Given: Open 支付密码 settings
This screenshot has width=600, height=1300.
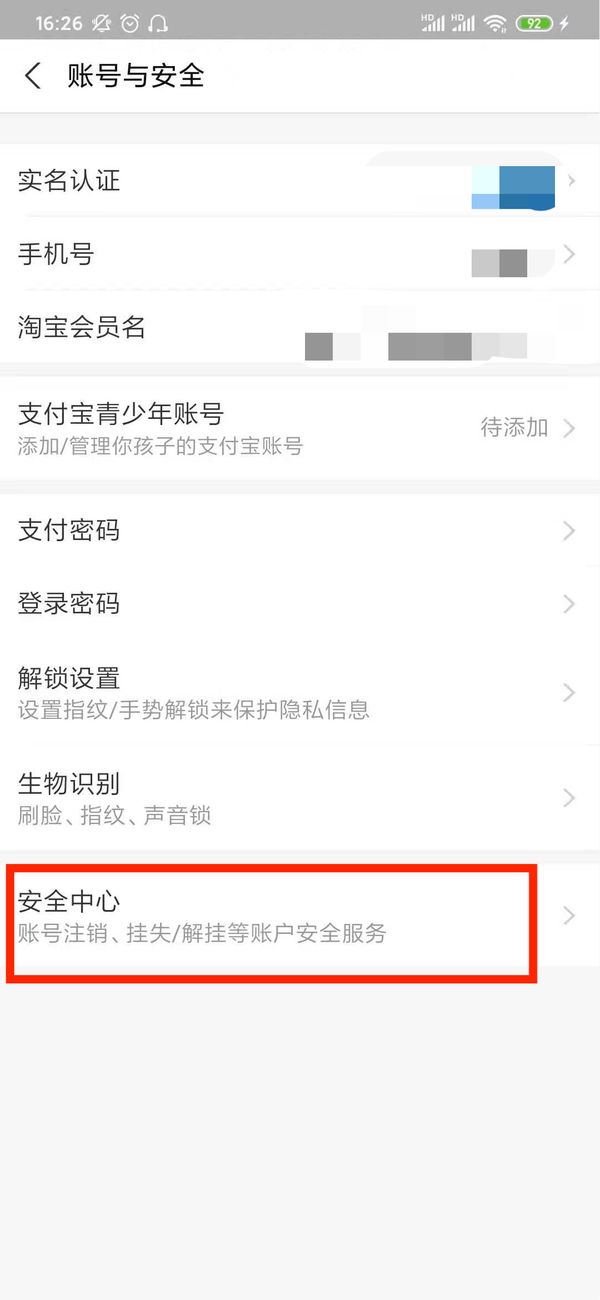Looking at the screenshot, I should pos(300,530).
